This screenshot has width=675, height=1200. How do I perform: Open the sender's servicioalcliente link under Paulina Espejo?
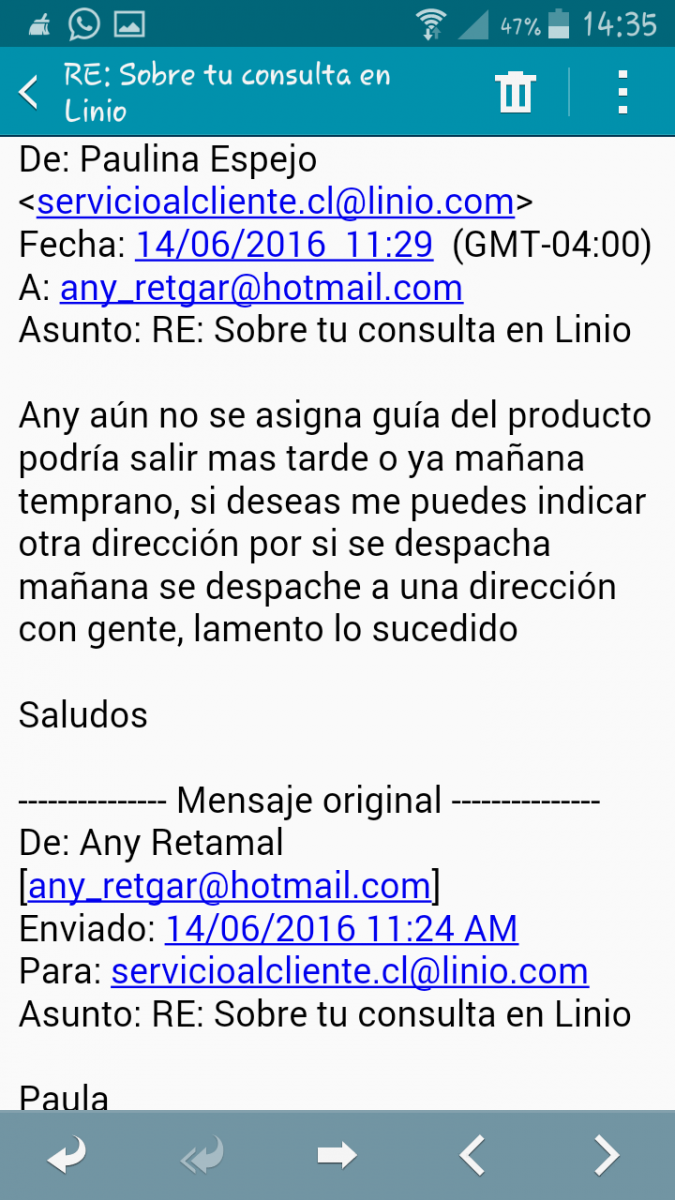[275, 203]
